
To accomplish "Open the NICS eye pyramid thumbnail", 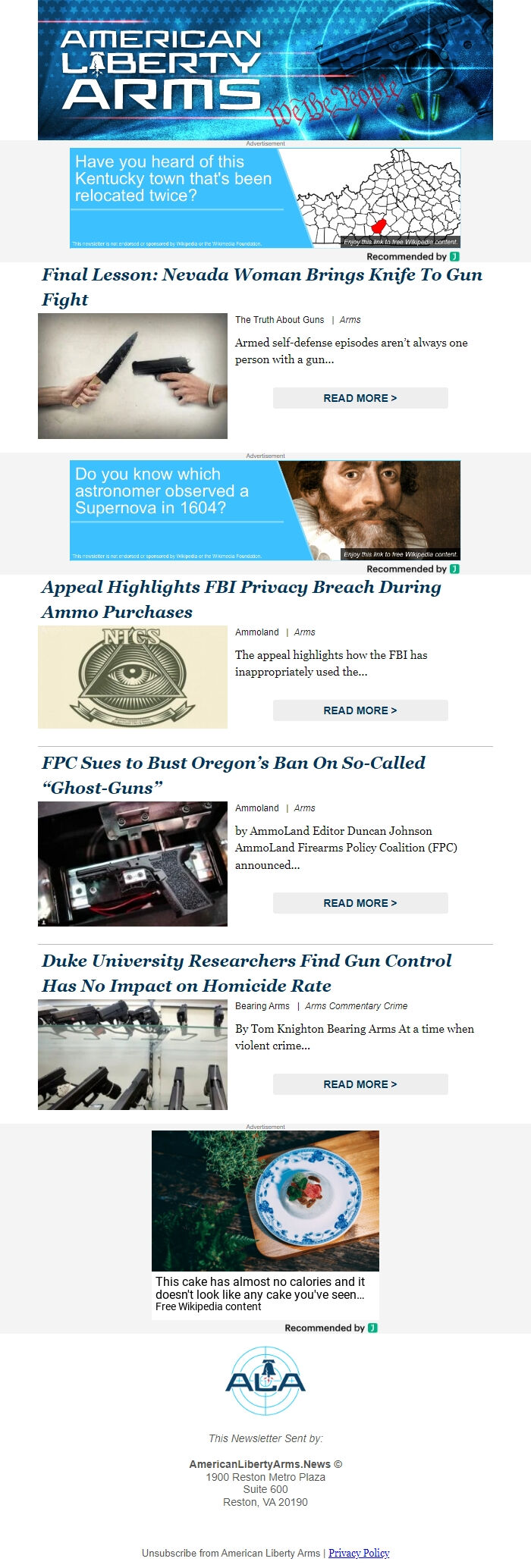I will point(133,677).
